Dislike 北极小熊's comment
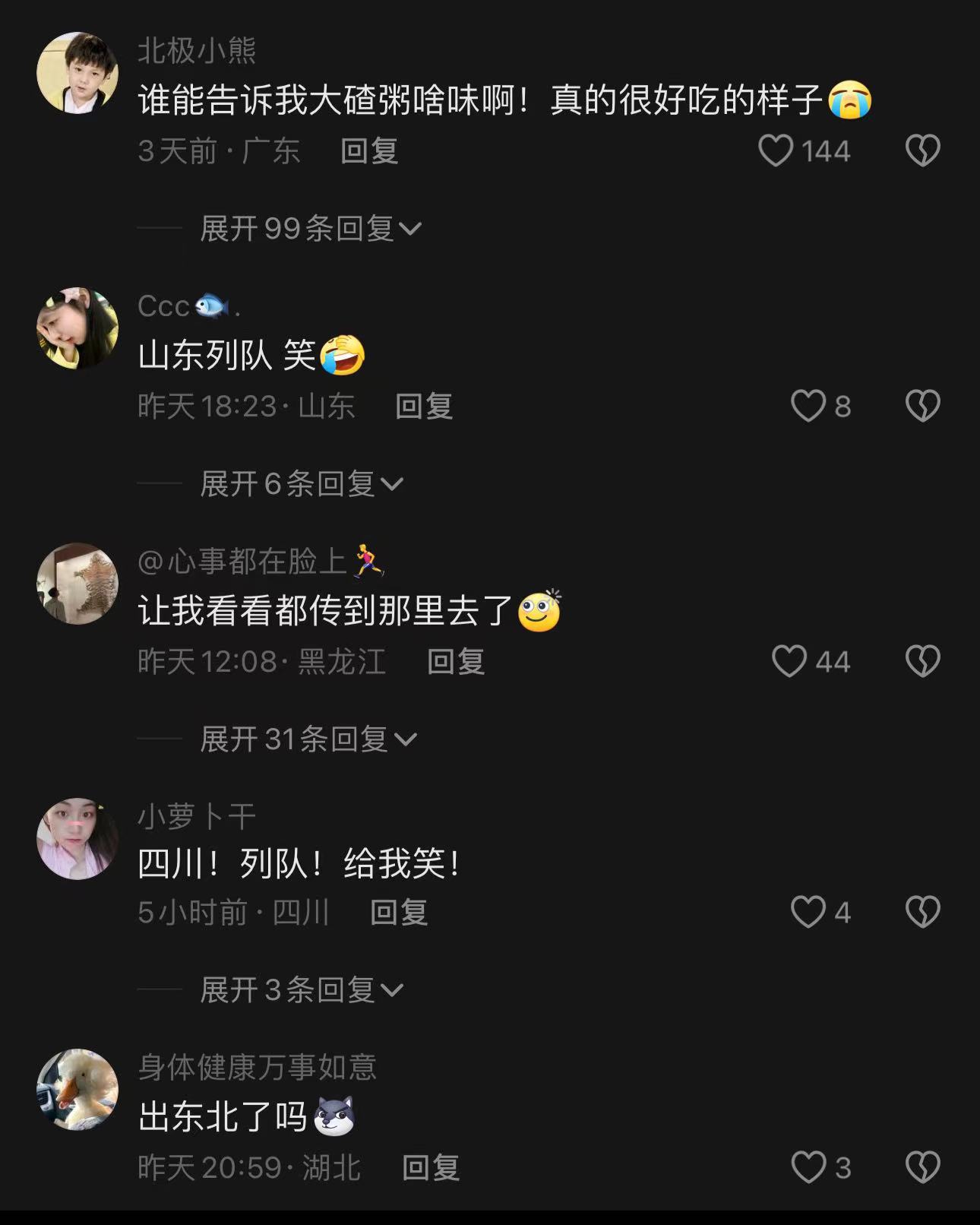The height and width of the screenshot is (1225, 980). [x=922, y=150]
